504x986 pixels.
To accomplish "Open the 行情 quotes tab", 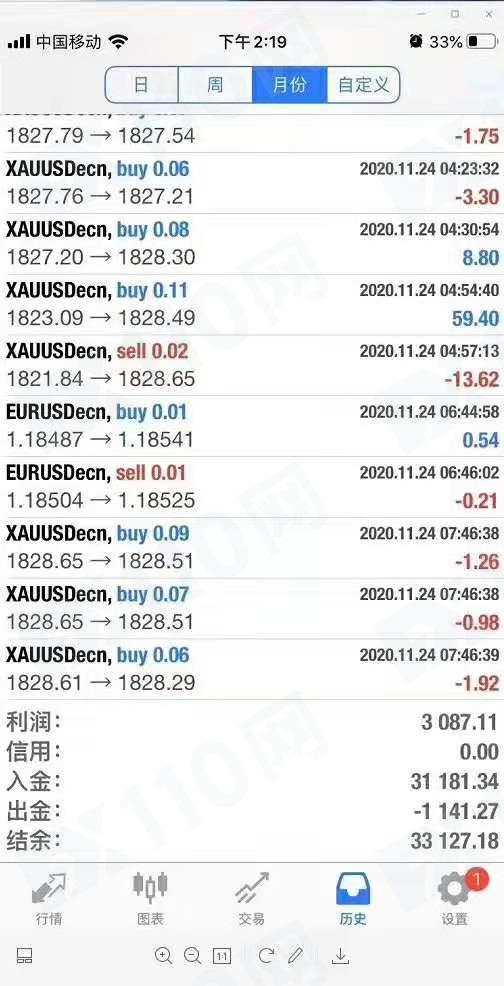I will coord(48,900).
